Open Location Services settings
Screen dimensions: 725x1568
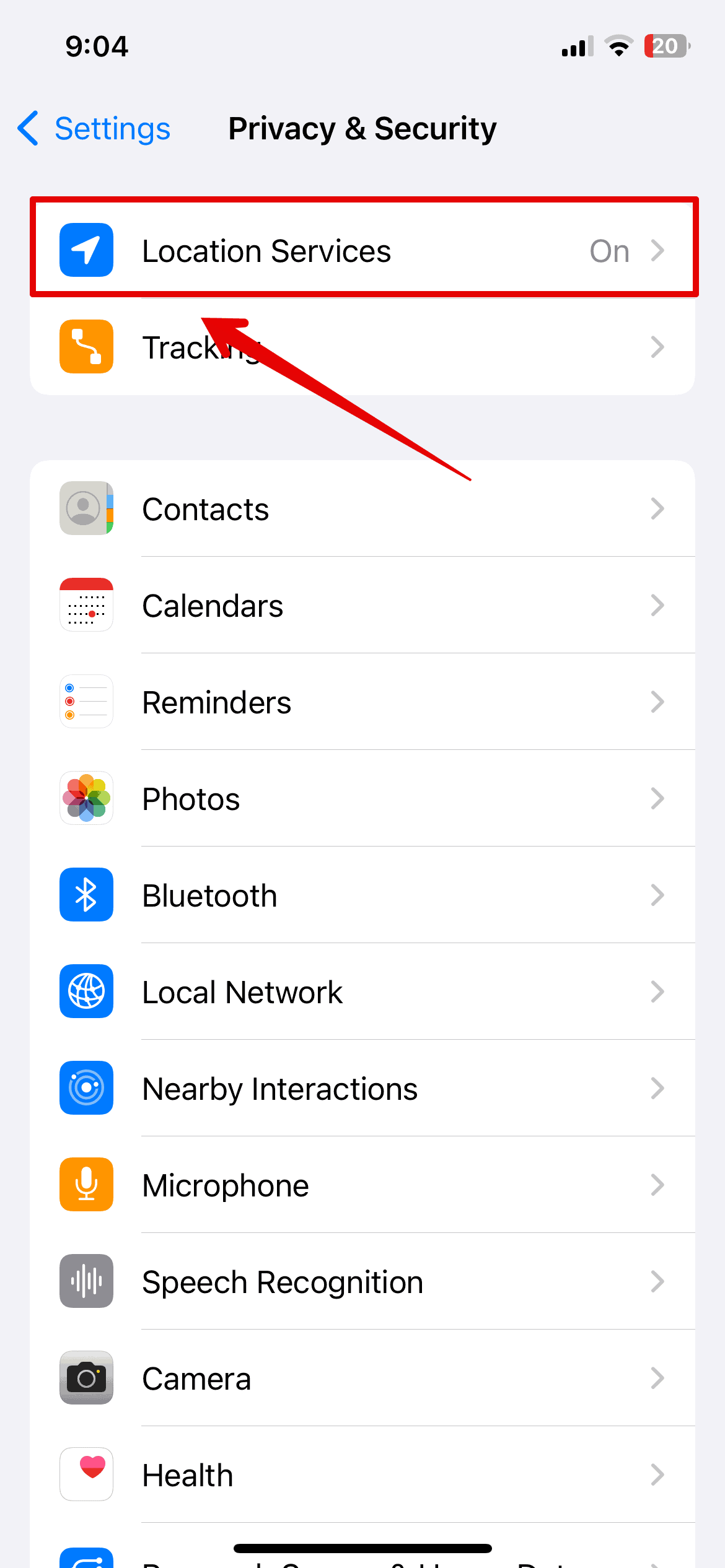[x=362, y=250]
